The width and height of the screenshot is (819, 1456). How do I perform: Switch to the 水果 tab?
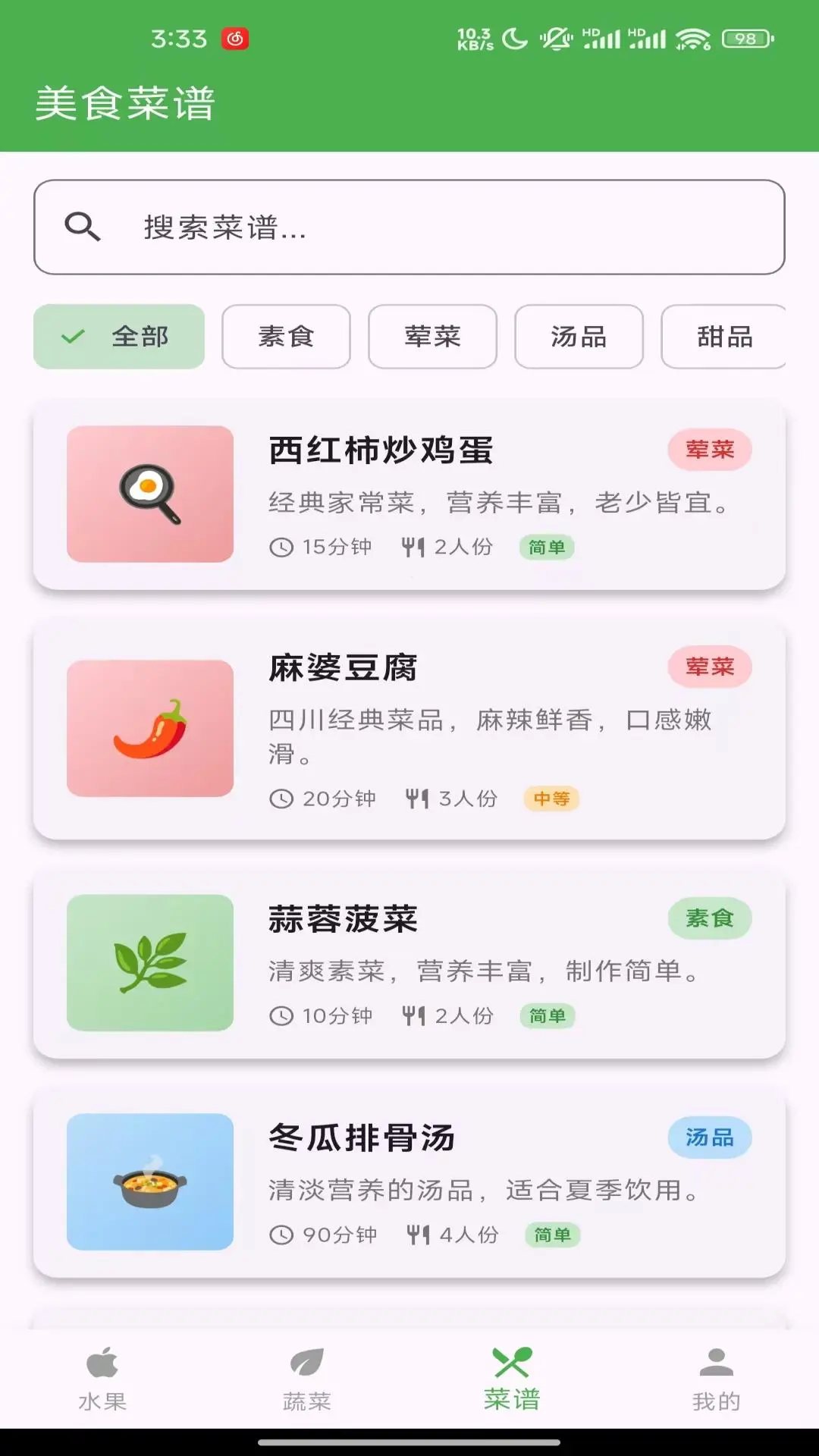click(x=102, y=1379)
